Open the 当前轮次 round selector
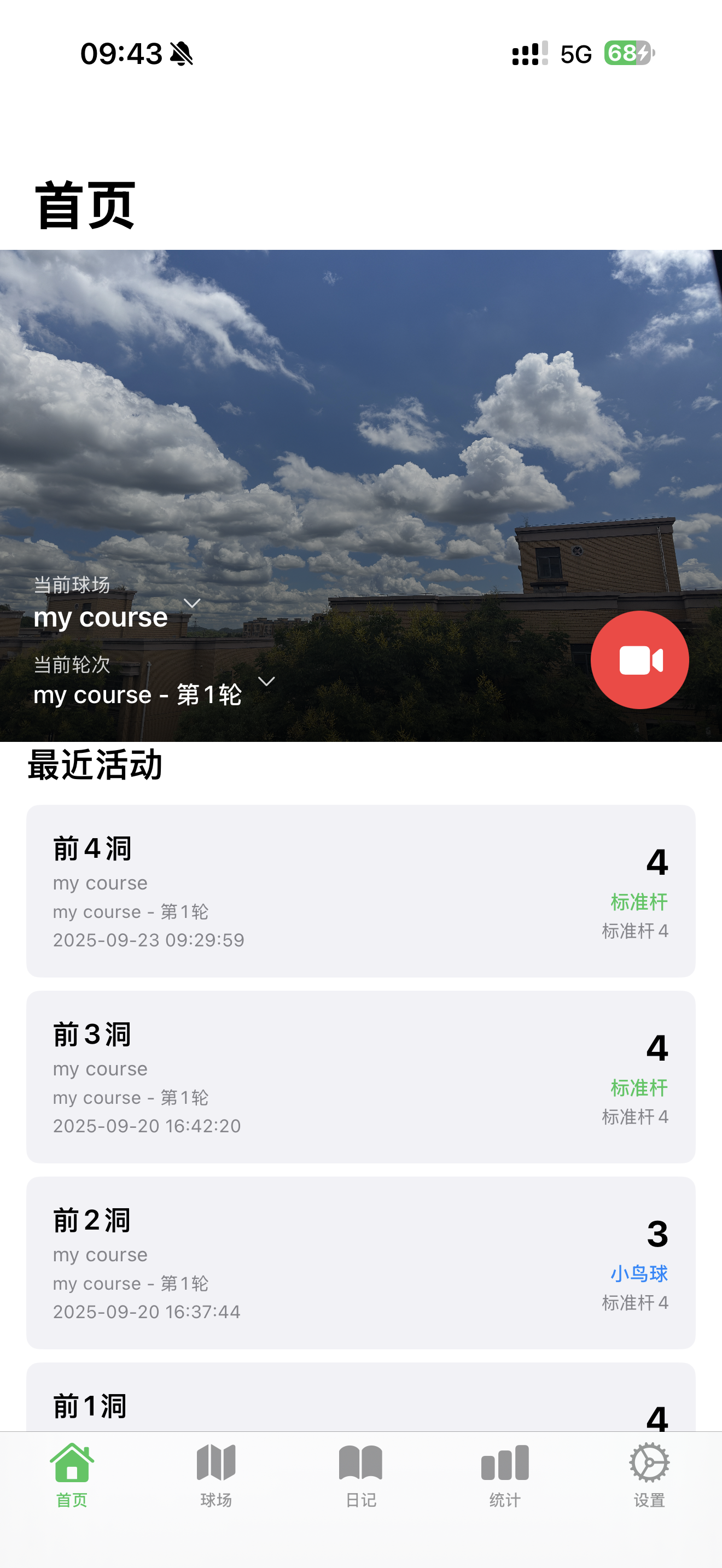Viewport: 722px width, 1568px height. point(267,682)
